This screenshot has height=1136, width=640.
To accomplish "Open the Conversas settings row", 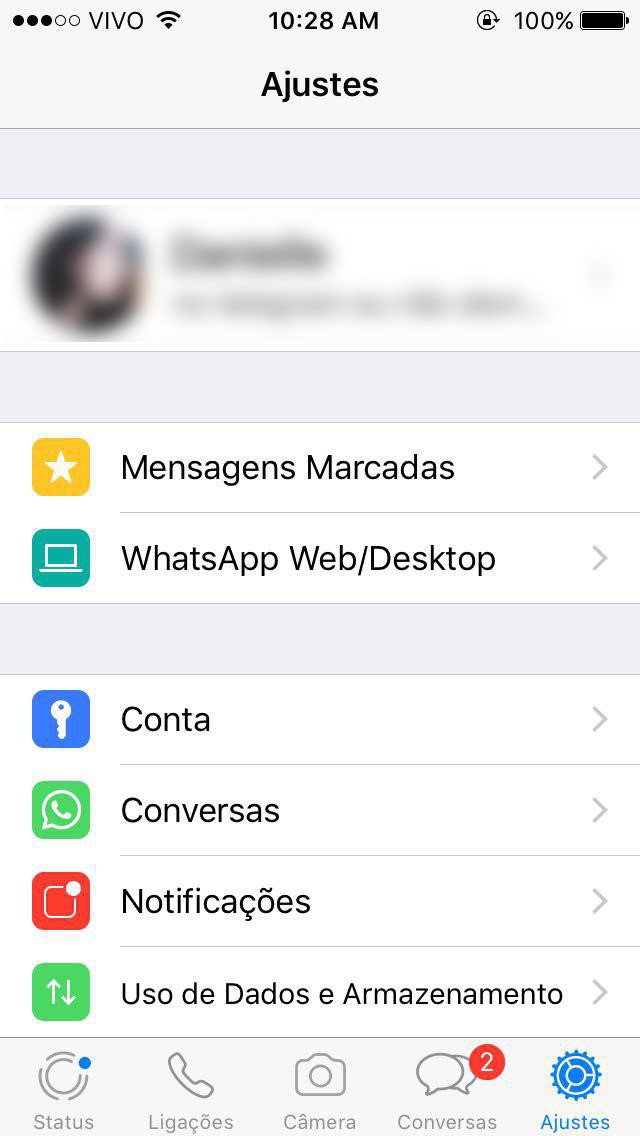I will click(320, 810).
